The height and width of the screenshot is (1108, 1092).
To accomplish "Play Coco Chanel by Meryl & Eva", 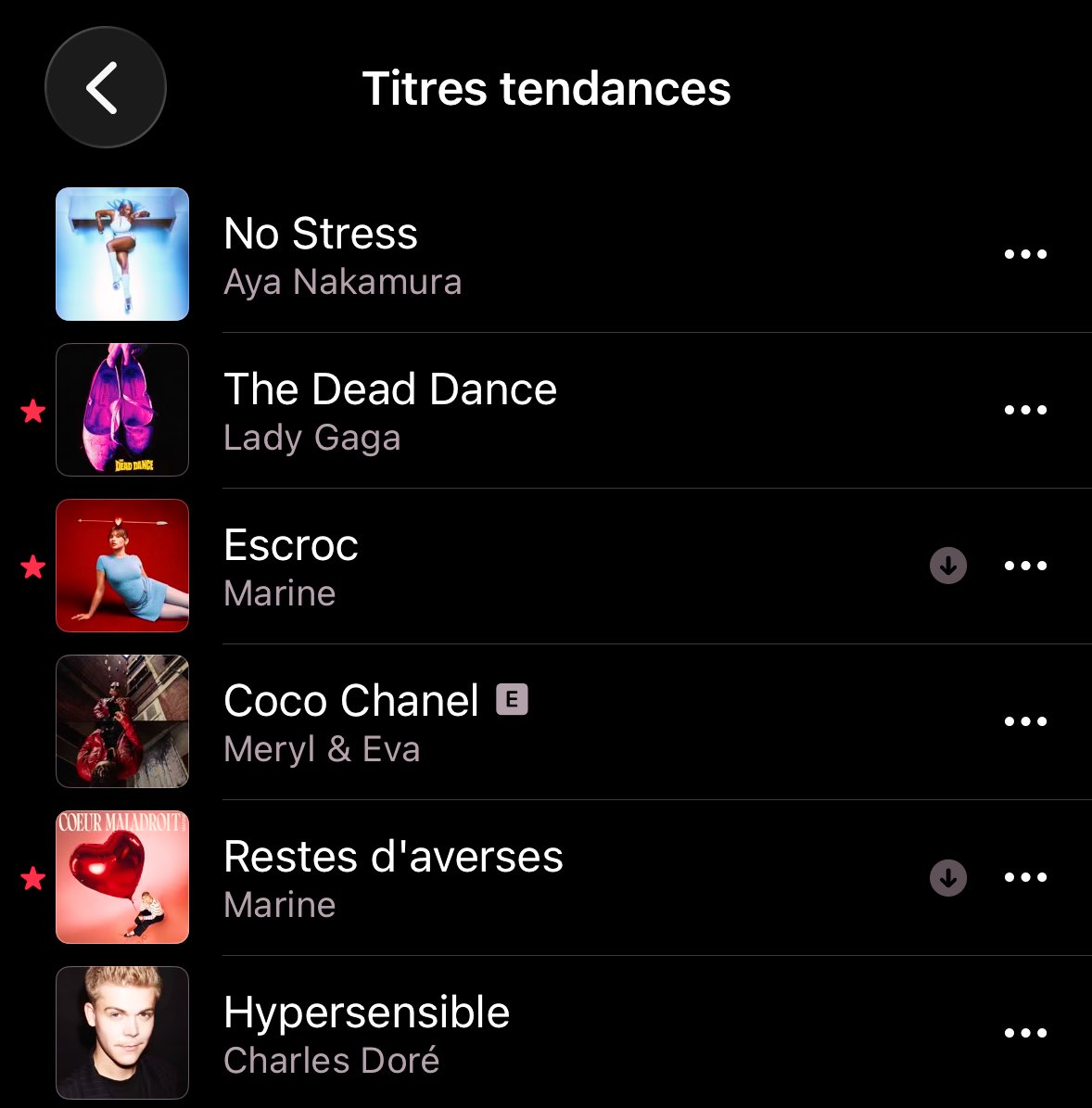I will coord(350,721).
